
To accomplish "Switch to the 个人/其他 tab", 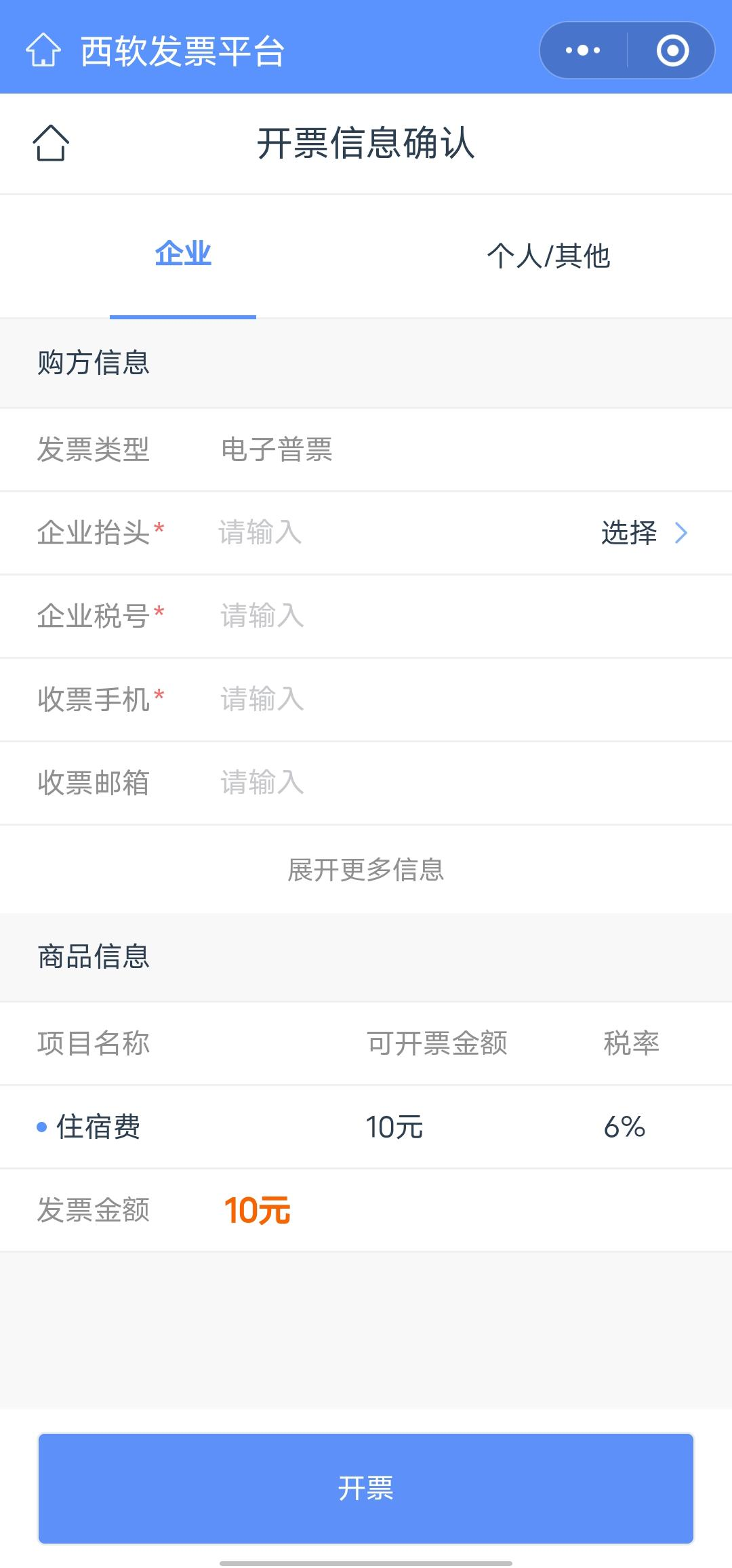I will pyautogui.click(x=548, y=256).
